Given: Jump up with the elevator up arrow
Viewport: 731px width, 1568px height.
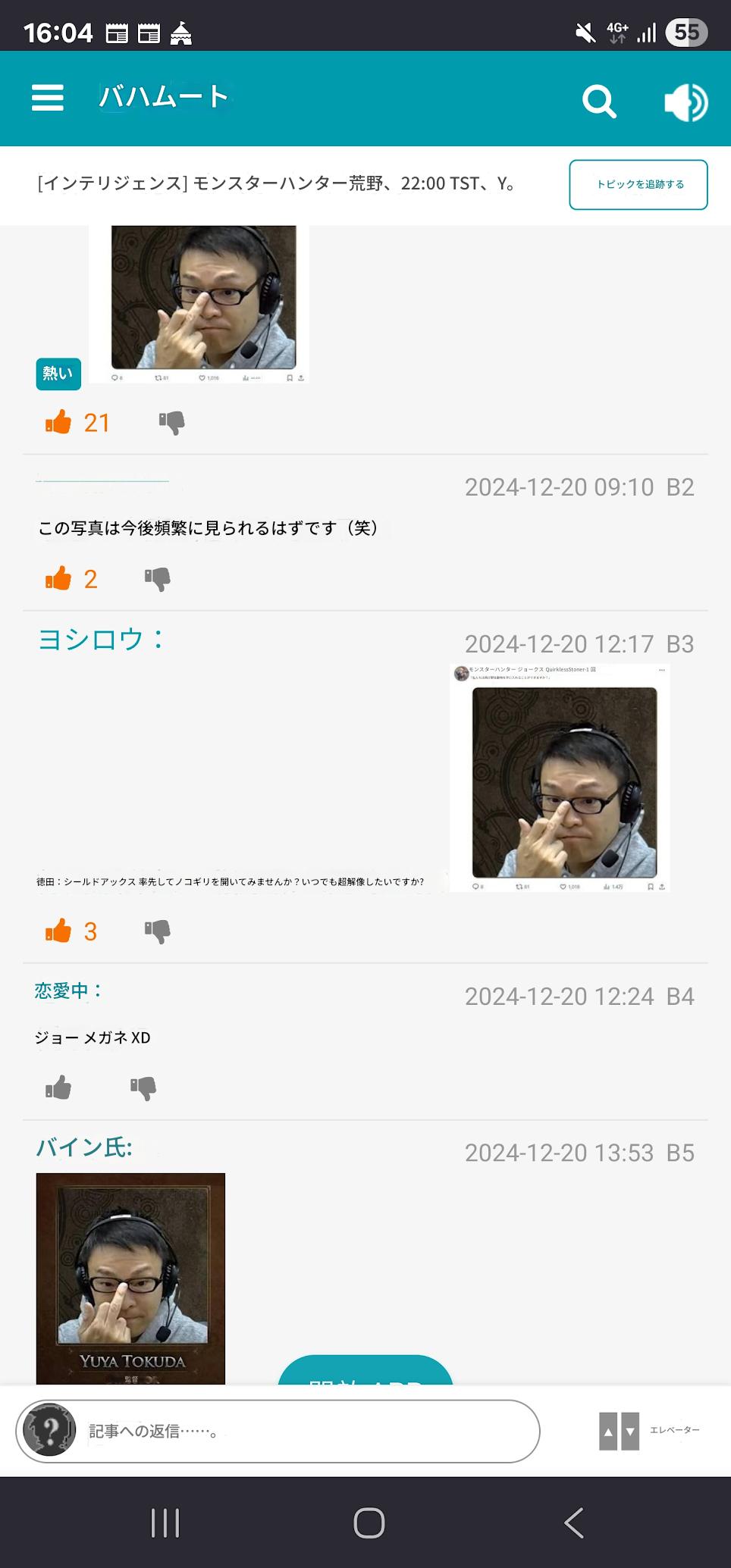Looking at the screenshot, I should 608,1431.
